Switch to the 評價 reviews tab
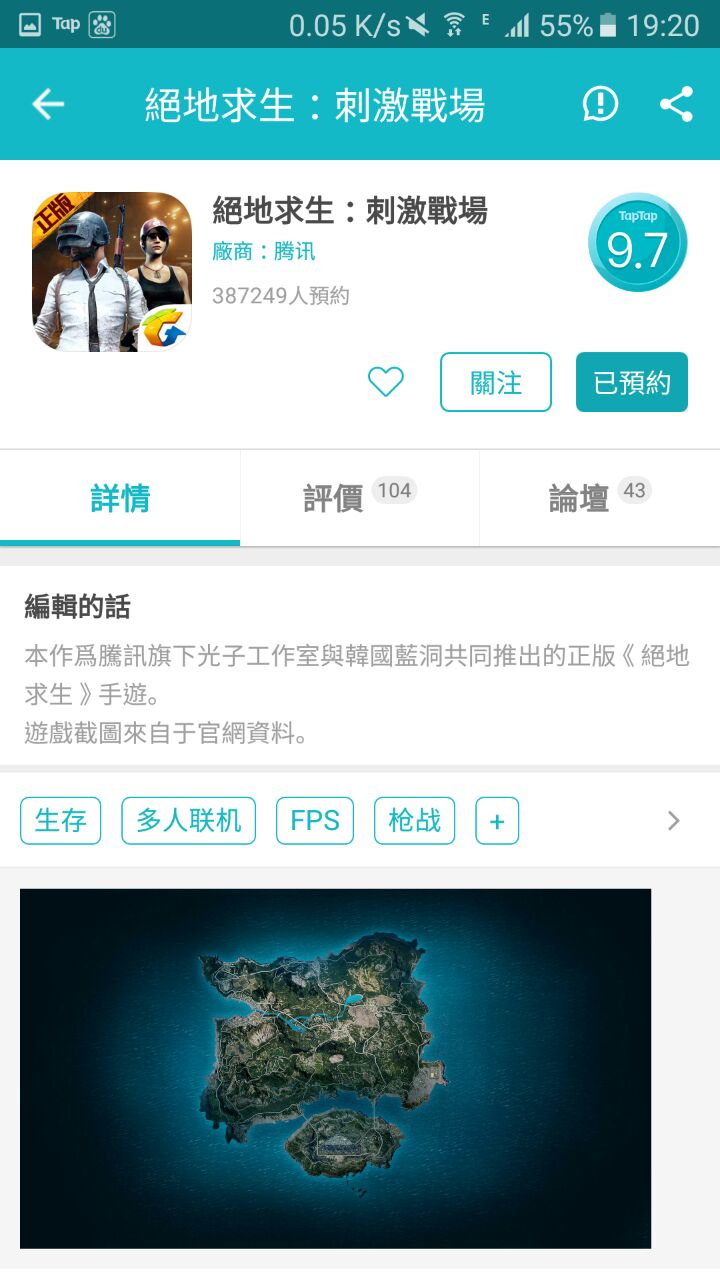Viewport: 720px width, 1280px height. 359,498
